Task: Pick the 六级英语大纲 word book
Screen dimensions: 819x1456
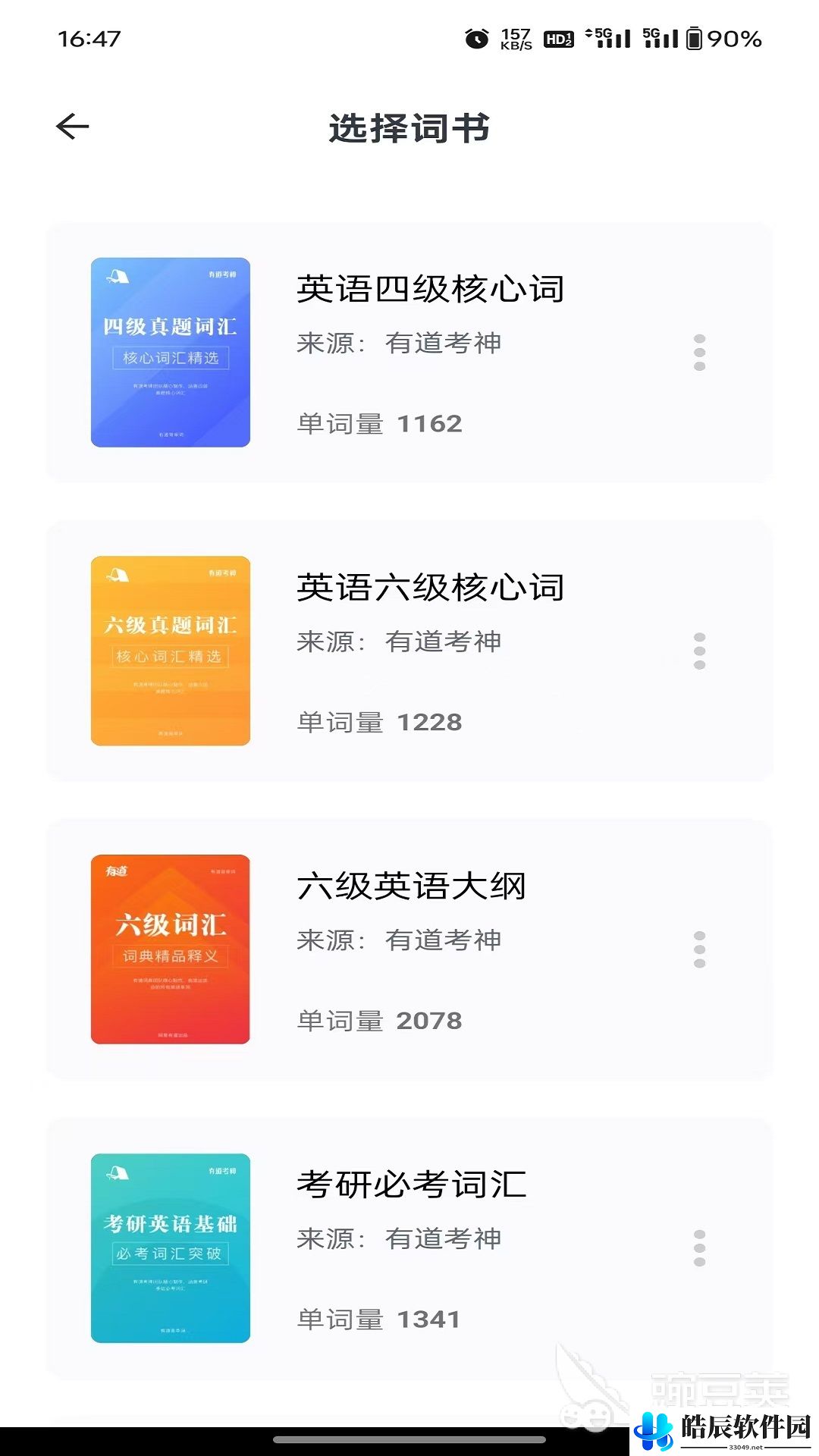Action: pyautogui.click(x=409, y=949)
